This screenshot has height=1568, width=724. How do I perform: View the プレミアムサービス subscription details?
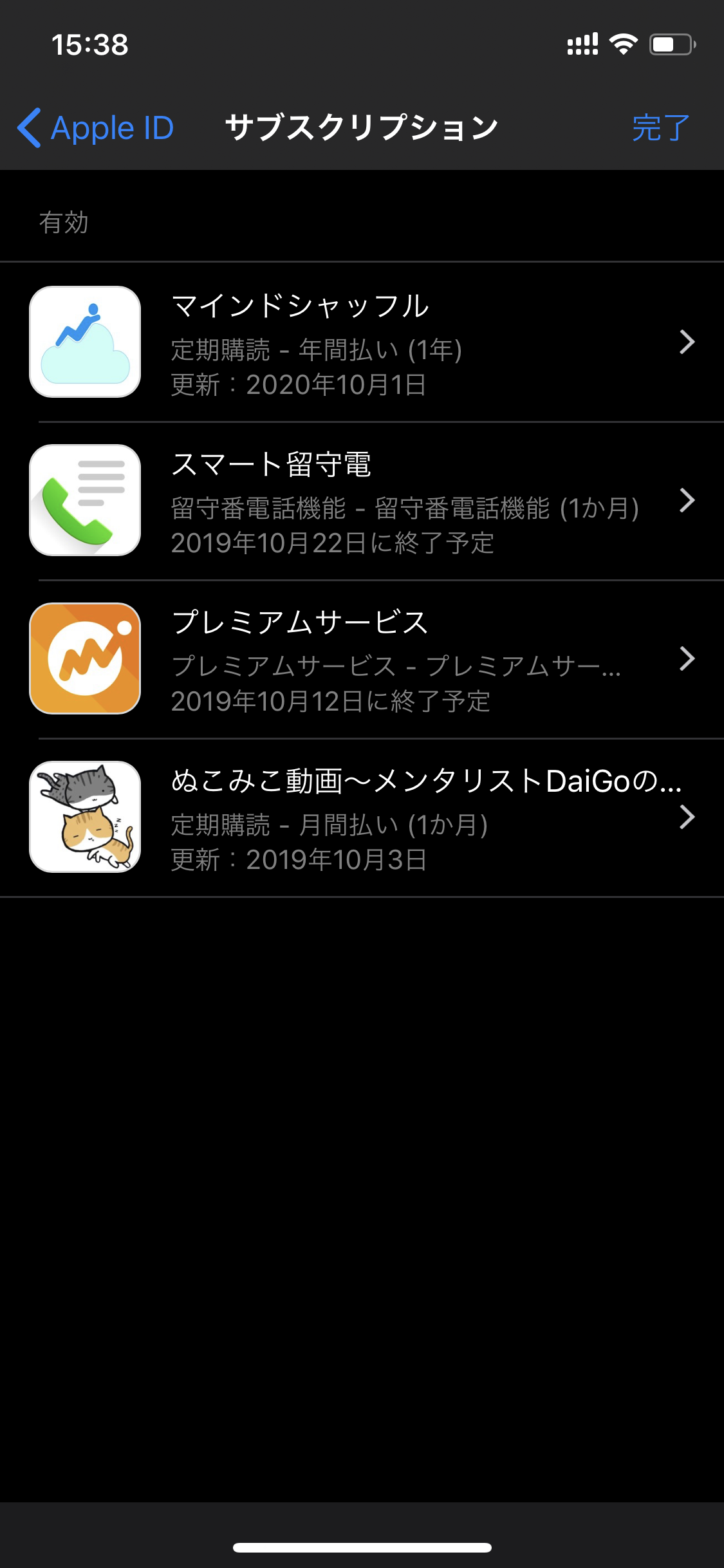(x=362, y=659)
